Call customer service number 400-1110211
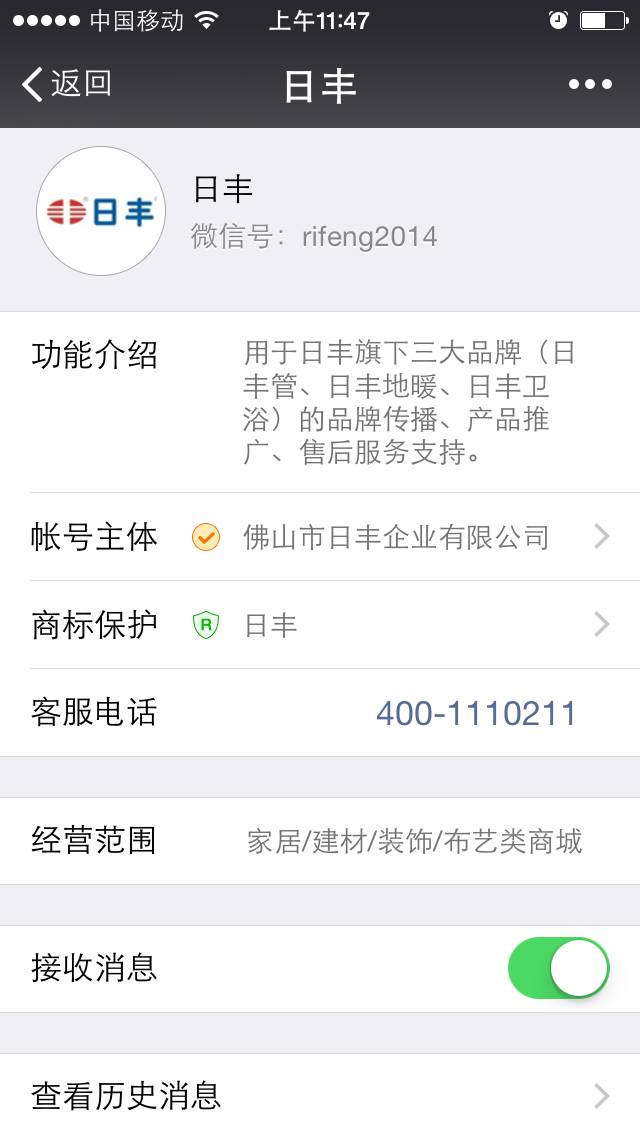 (x=476, y=713)
